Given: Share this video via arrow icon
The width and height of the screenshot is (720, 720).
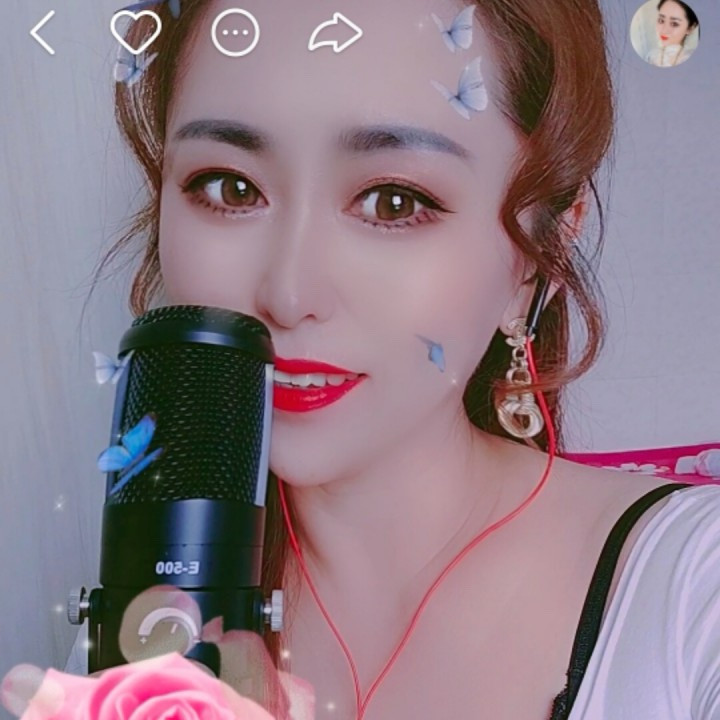Looking at the screenshot, I should click(x=335, y=33).
